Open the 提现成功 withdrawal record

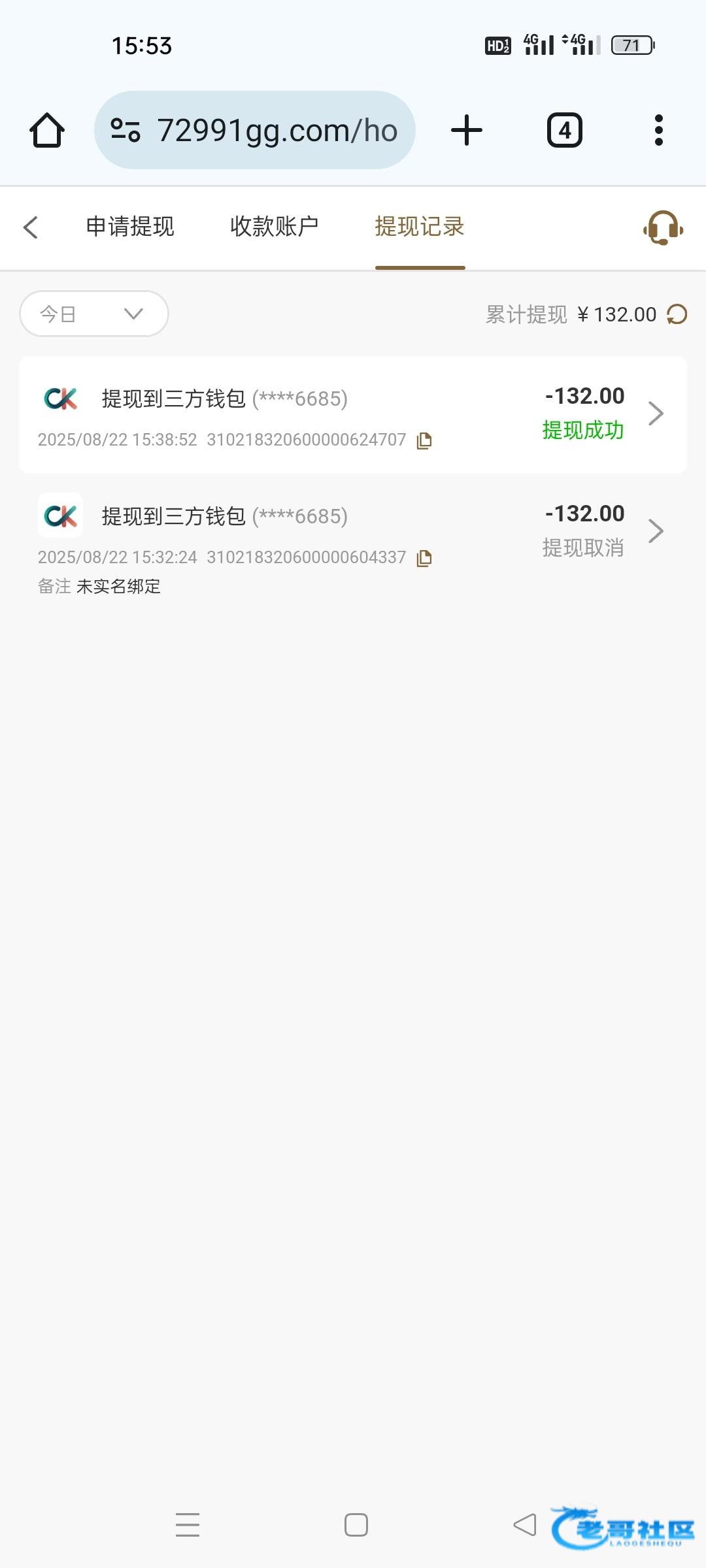(x=655, y=414)
